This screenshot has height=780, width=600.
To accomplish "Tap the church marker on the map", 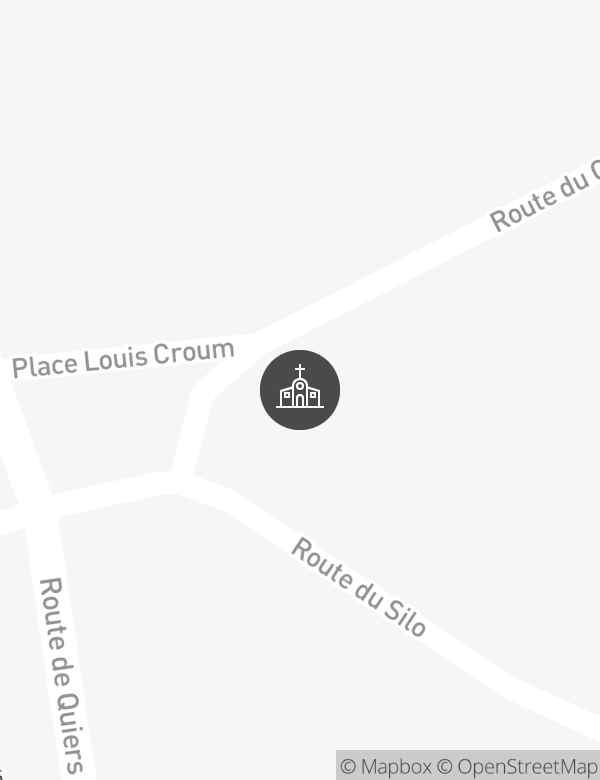I will pyautogui.click(x=300, y=390).
